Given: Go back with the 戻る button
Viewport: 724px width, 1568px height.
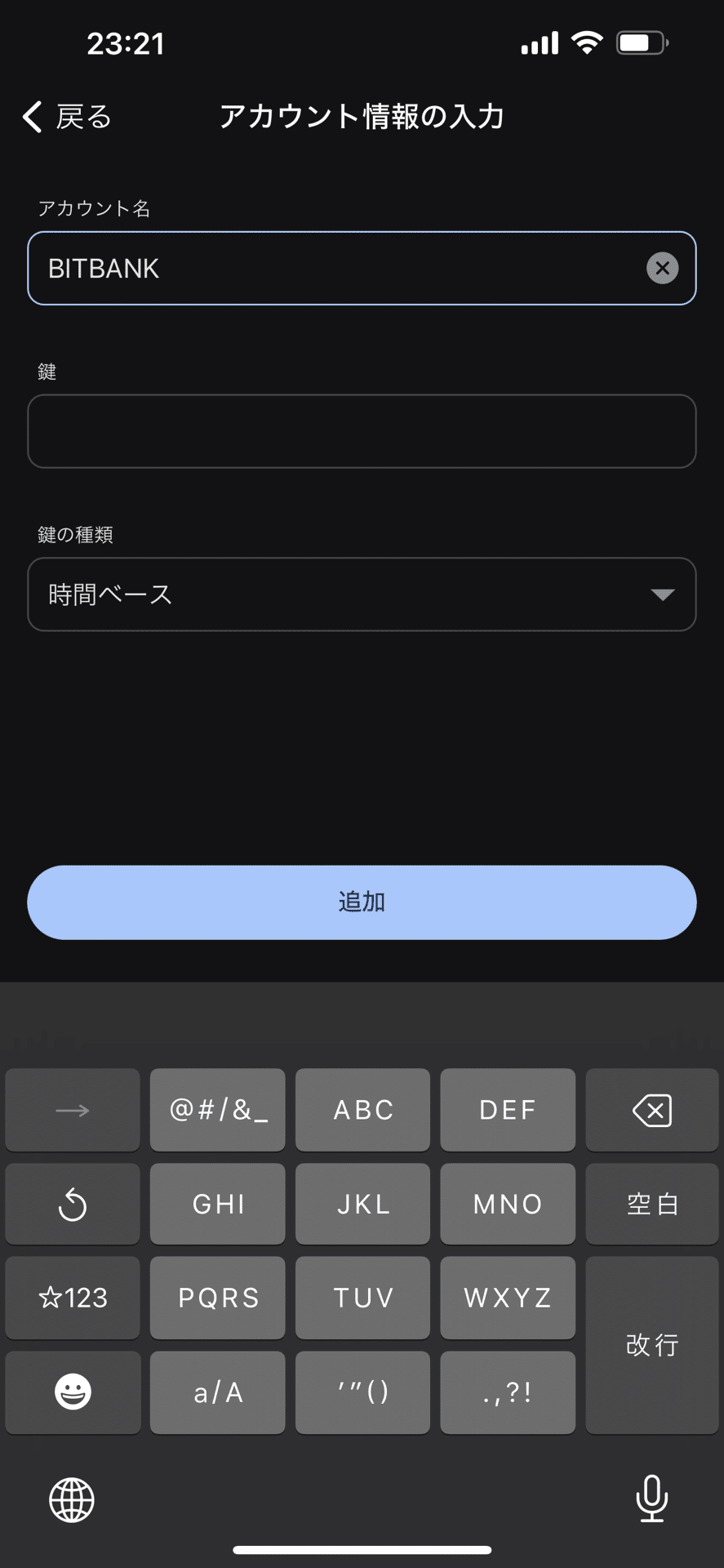Looking at the screenshot, I should pos(67,117).
